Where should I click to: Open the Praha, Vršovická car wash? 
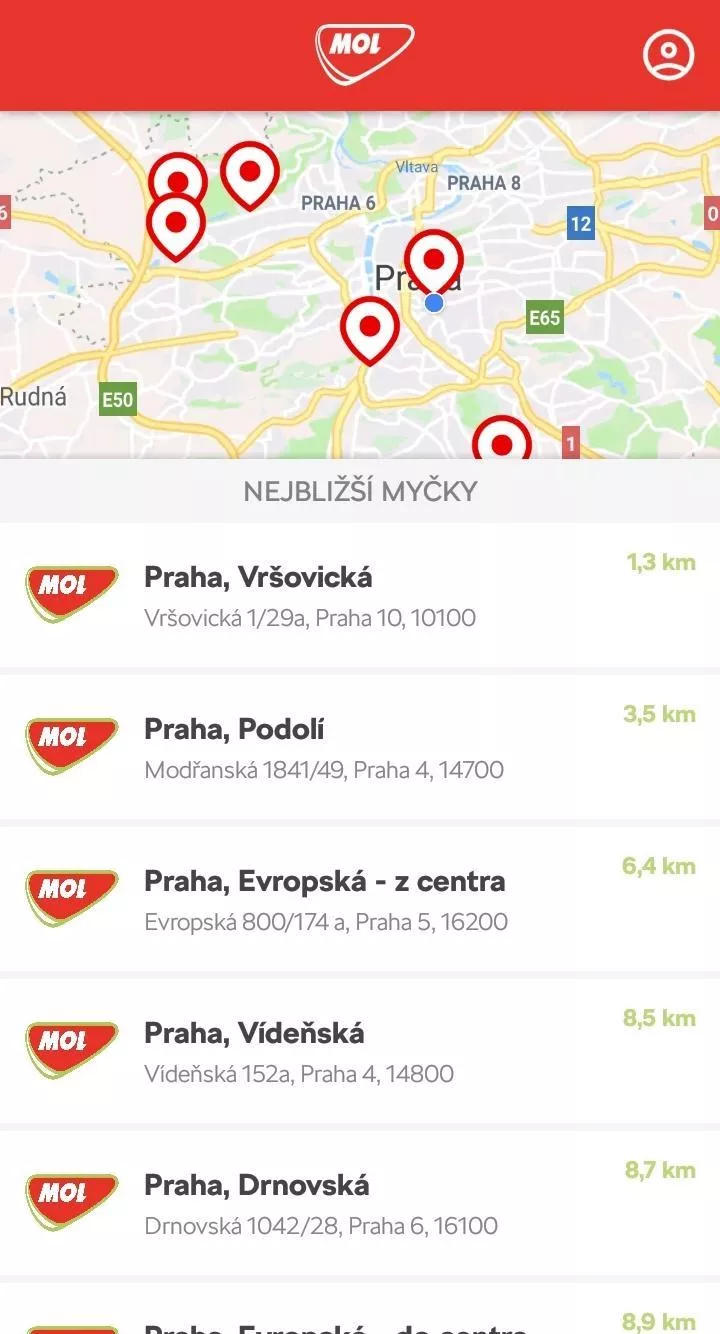360,595
